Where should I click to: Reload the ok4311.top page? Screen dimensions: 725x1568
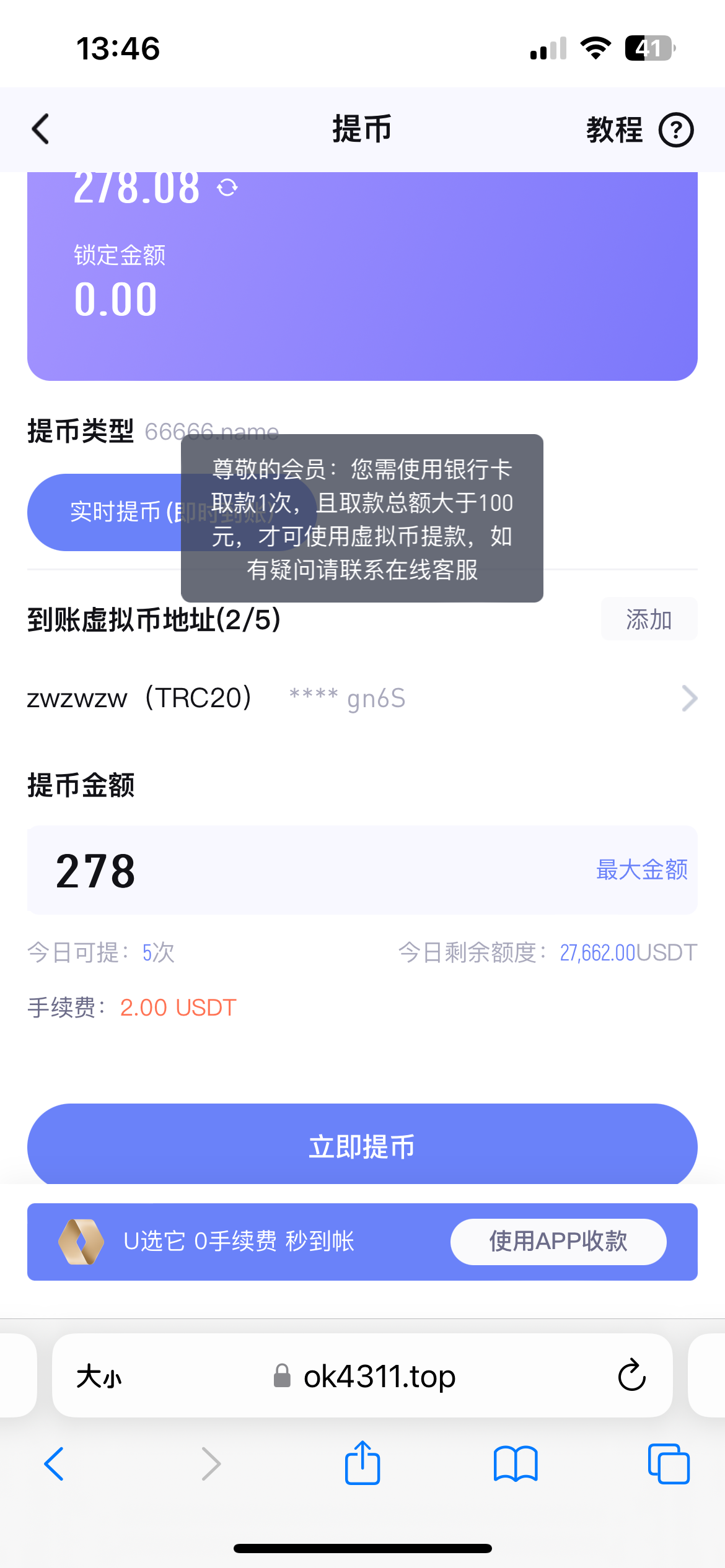tap(631, 1375)
